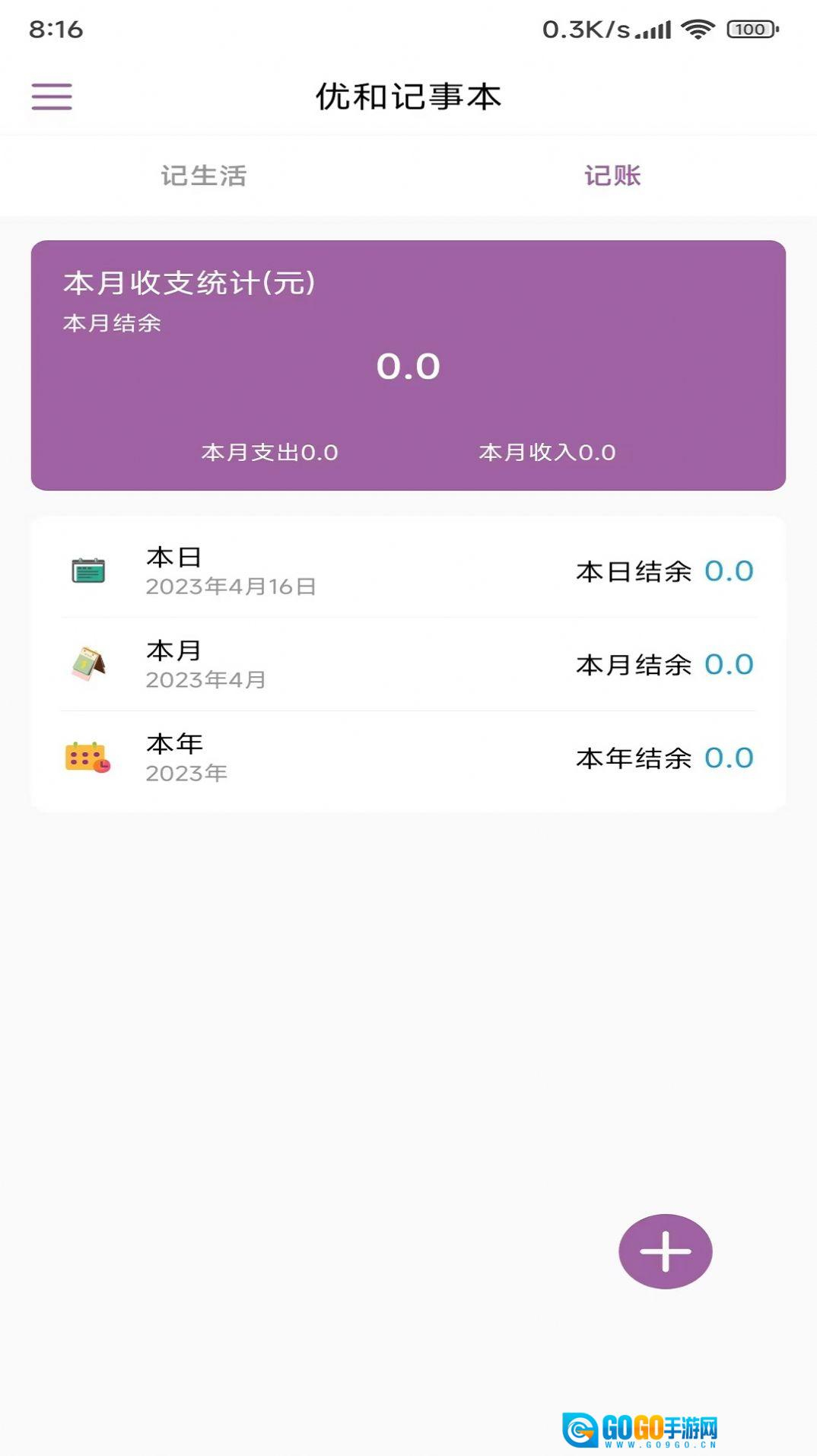Switch to the 记生活 tab
Viewport: 817px width, 1456px height.
tap(204, 176)
